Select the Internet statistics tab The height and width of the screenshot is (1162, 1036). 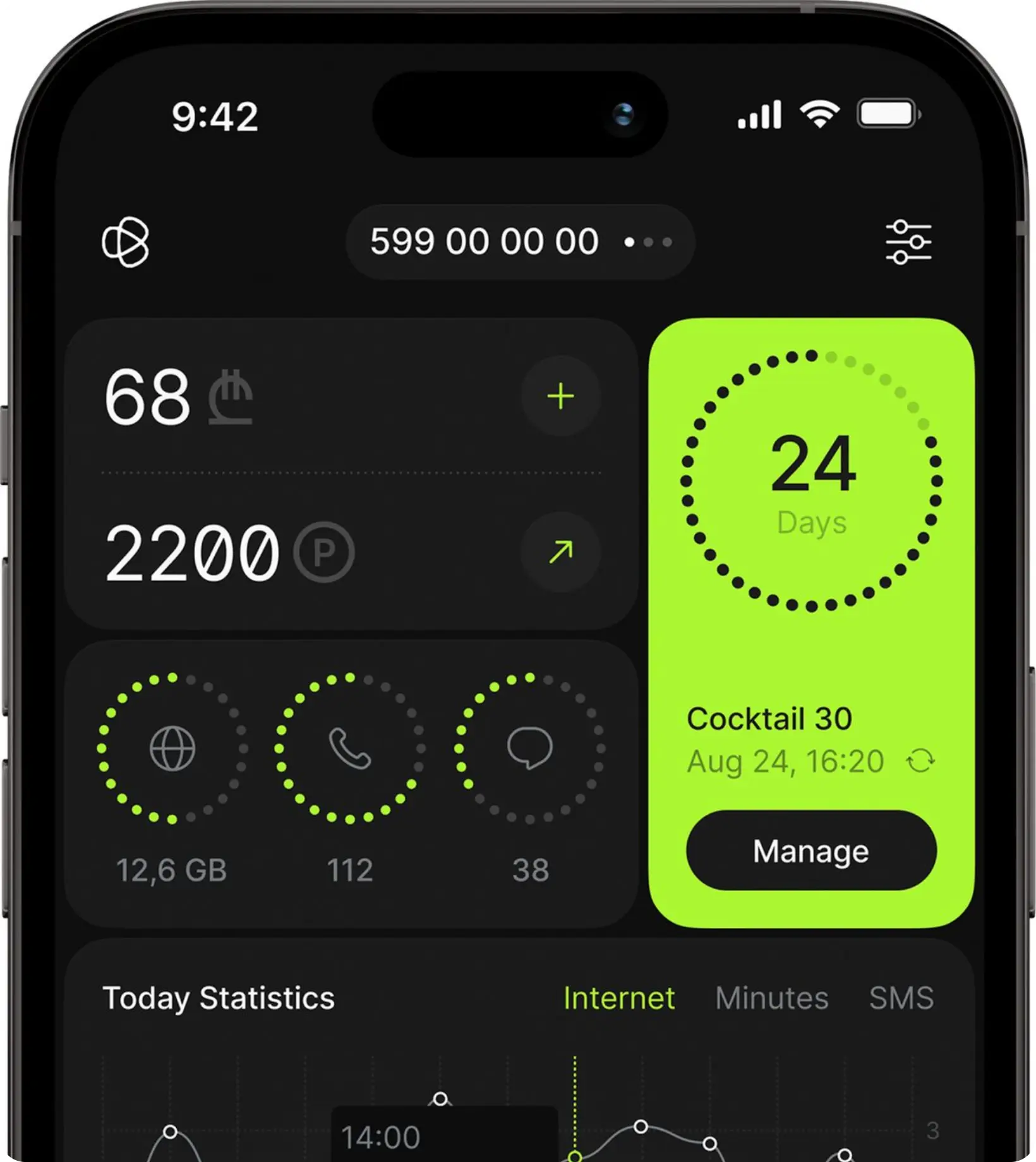(618, 998)
